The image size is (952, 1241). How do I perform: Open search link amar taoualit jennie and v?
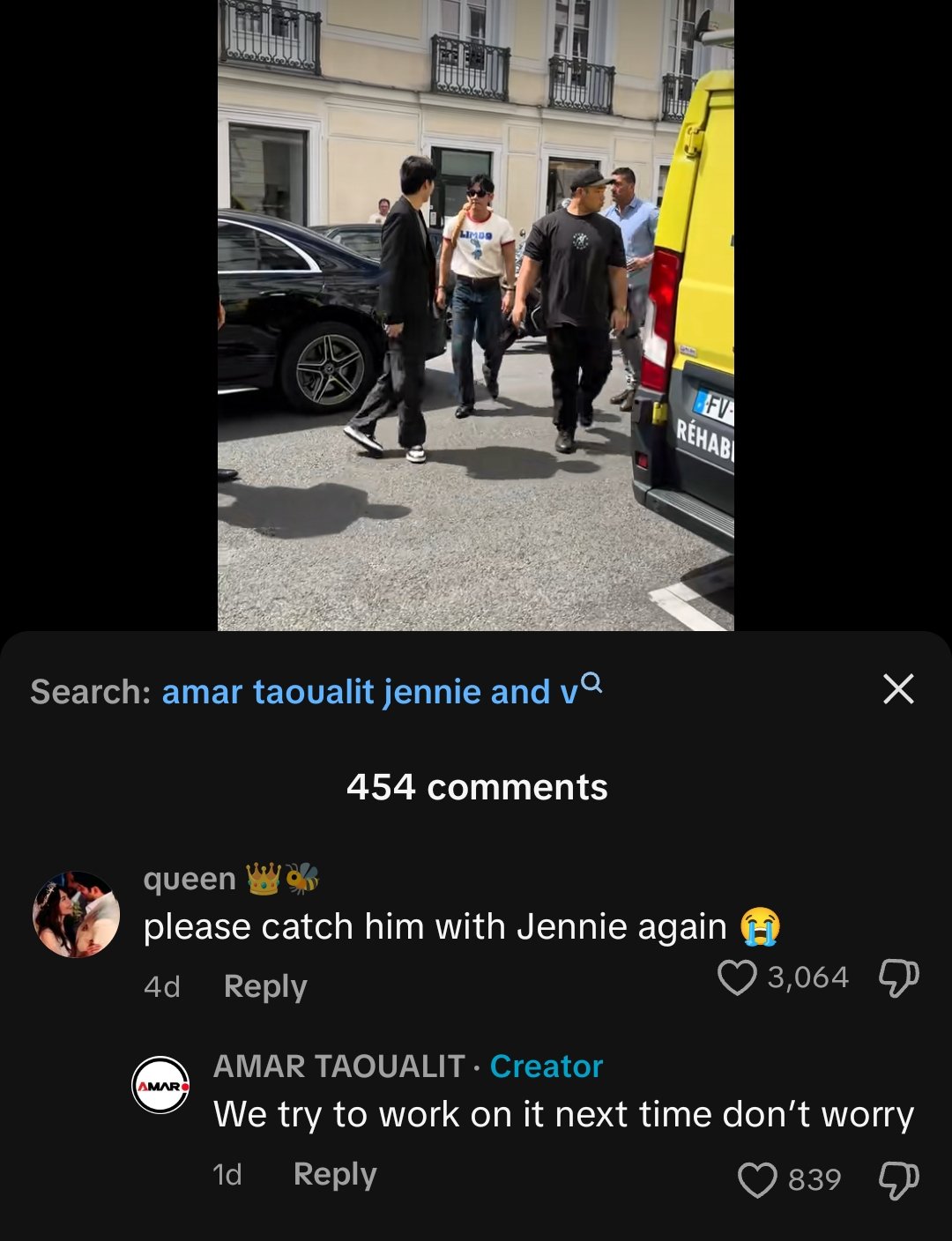tap(370, 692)
